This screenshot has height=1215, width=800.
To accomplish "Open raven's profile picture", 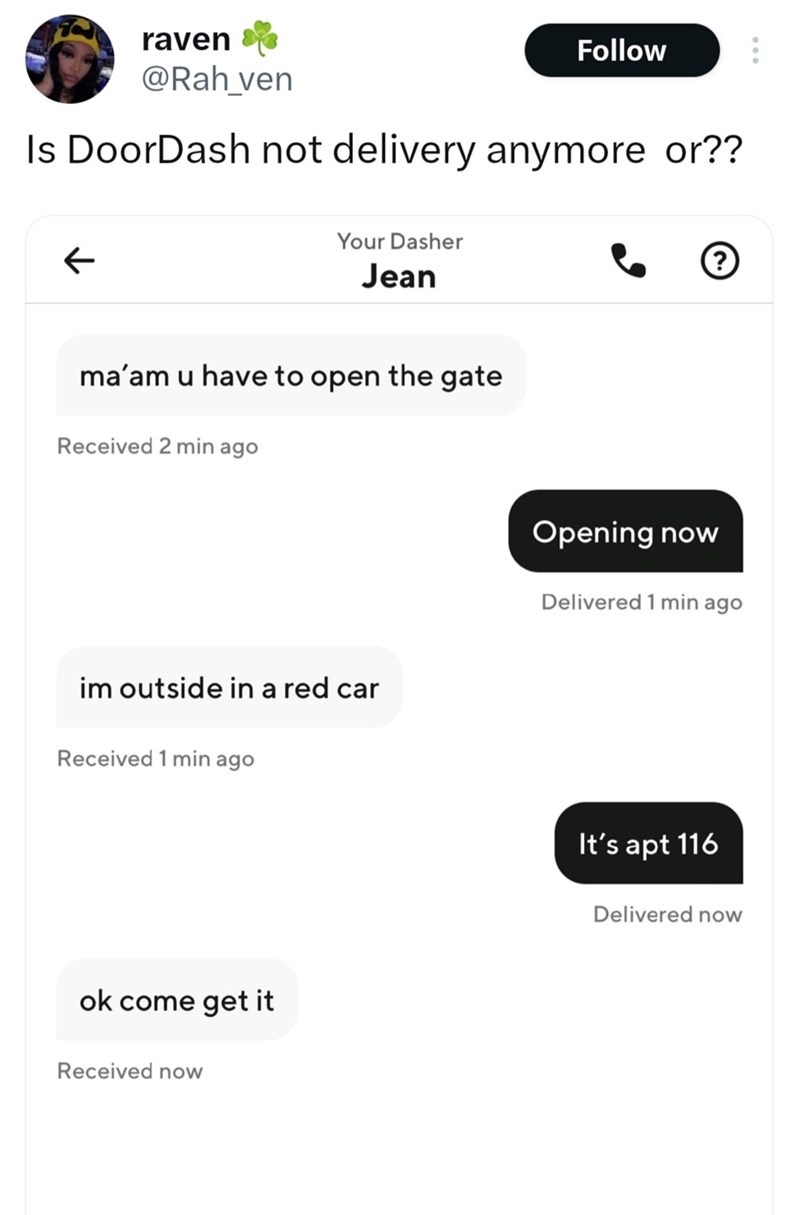I will pyautogui.click(x=70, y=59).
